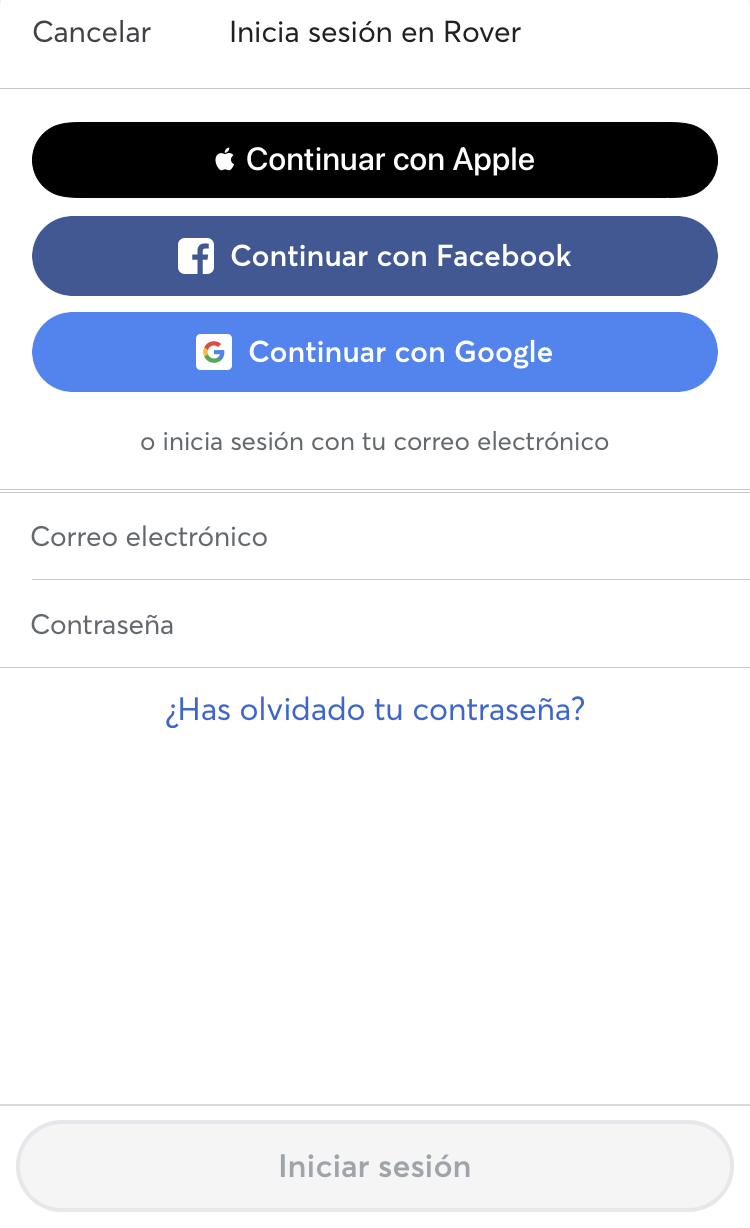Click the Inicia sesión en Rover title

(x=375, y=32)
